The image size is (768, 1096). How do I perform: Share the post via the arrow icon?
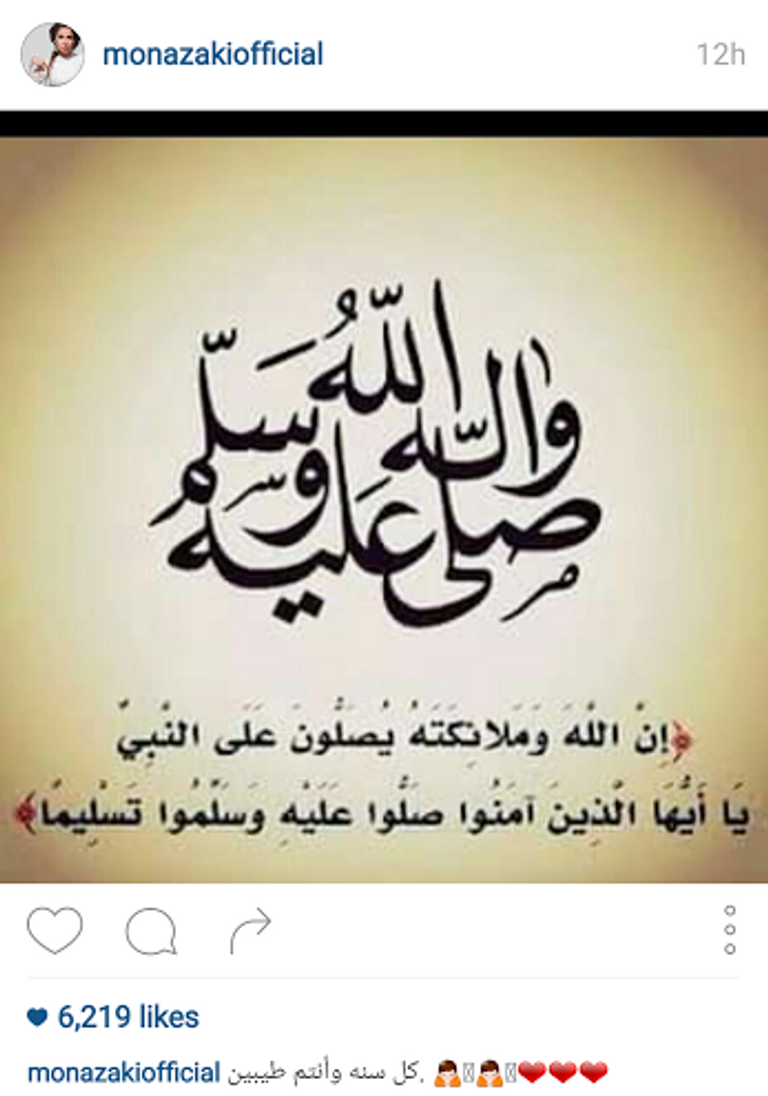(x=250, y=928)
